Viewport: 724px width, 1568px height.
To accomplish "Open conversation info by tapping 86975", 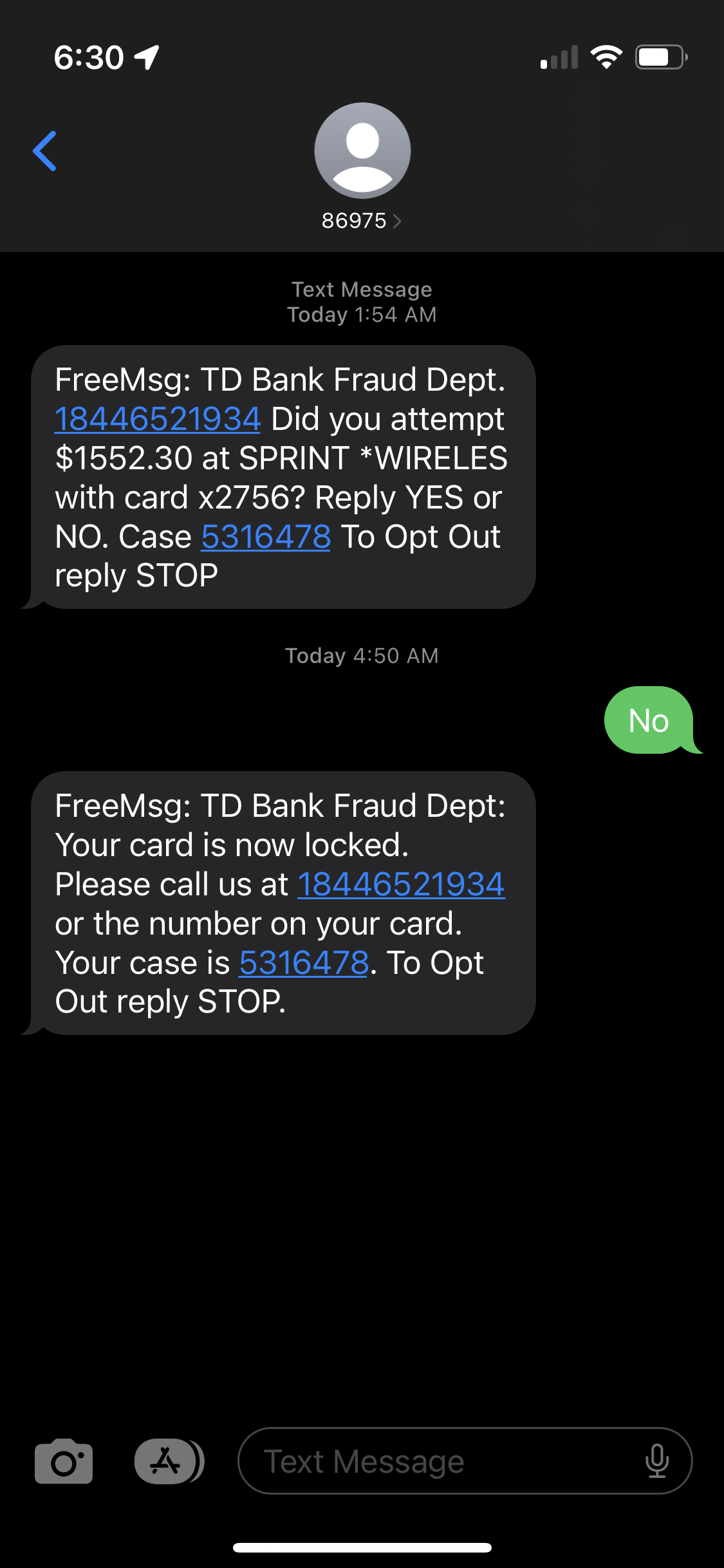I will (x=353, y=221).
